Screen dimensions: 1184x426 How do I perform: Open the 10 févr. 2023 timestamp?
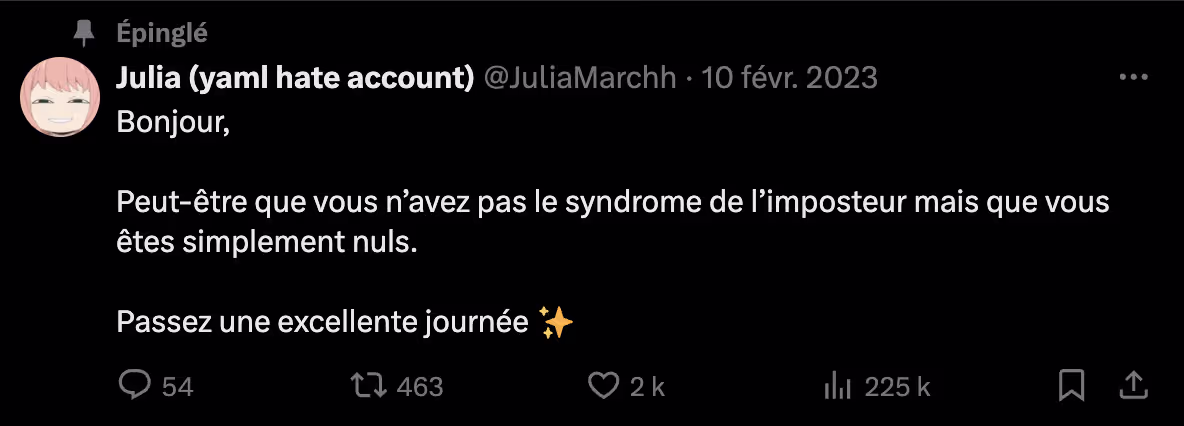[x=790, y=78]
